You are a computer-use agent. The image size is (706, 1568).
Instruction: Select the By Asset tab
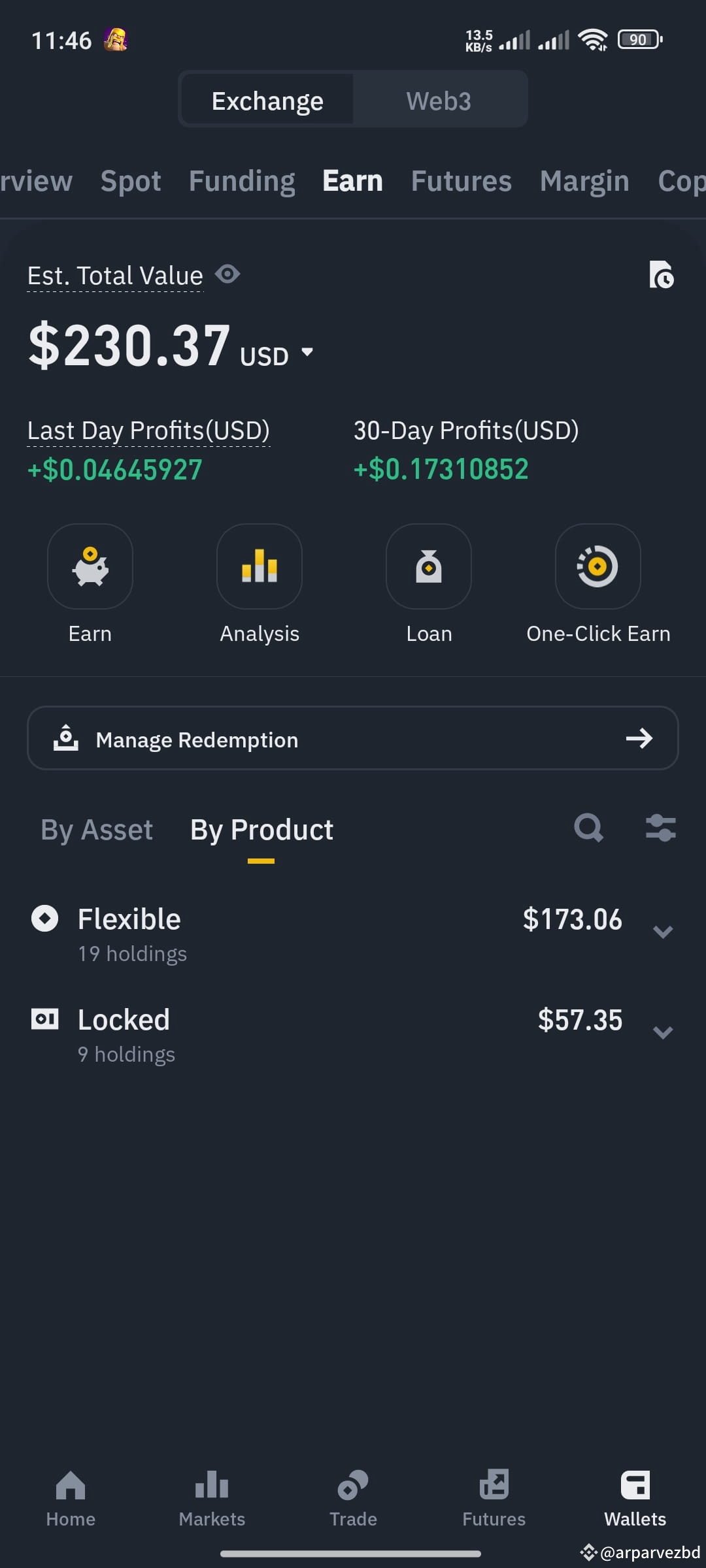[95, 828]
